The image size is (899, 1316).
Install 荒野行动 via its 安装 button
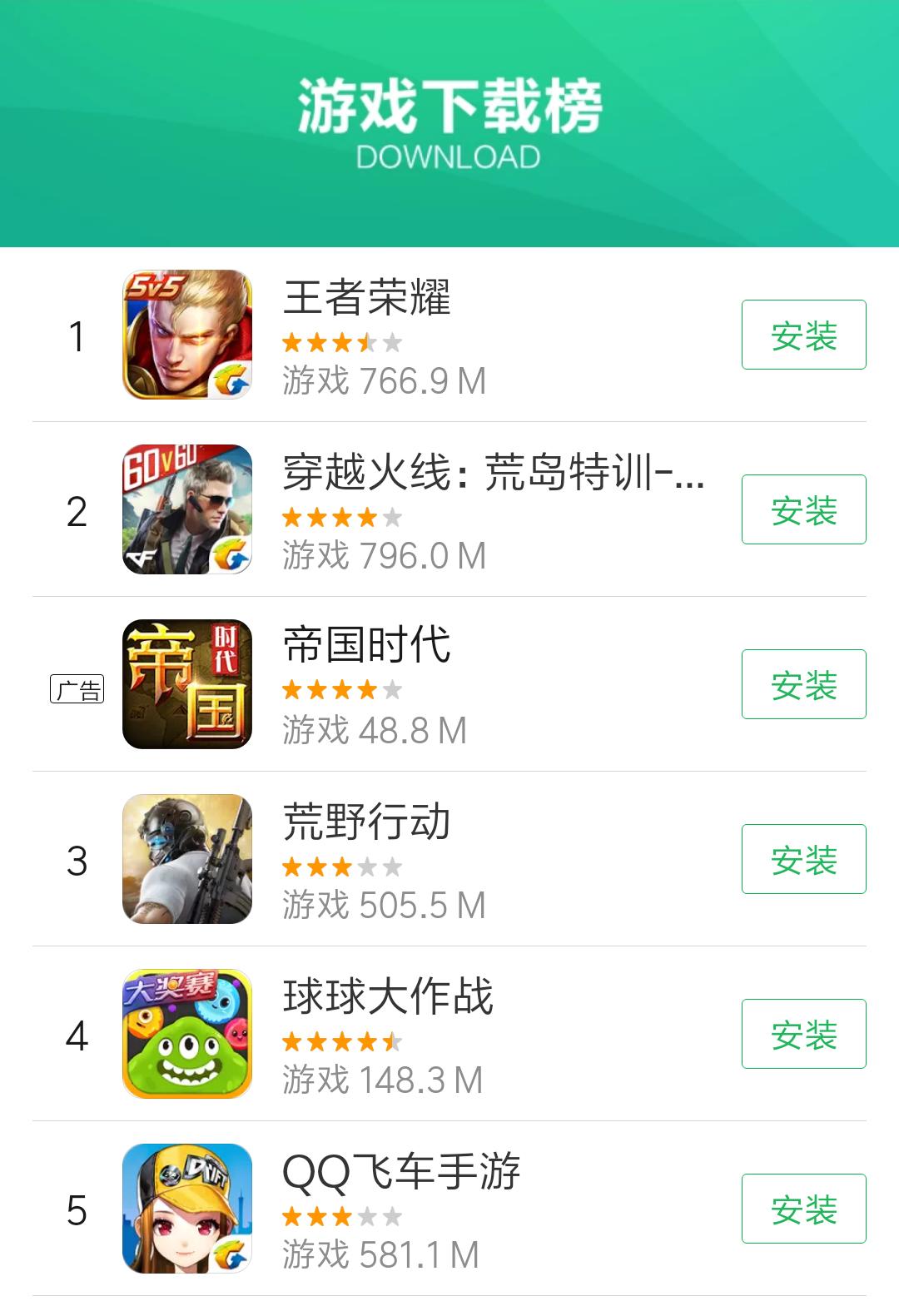point(803,859)
